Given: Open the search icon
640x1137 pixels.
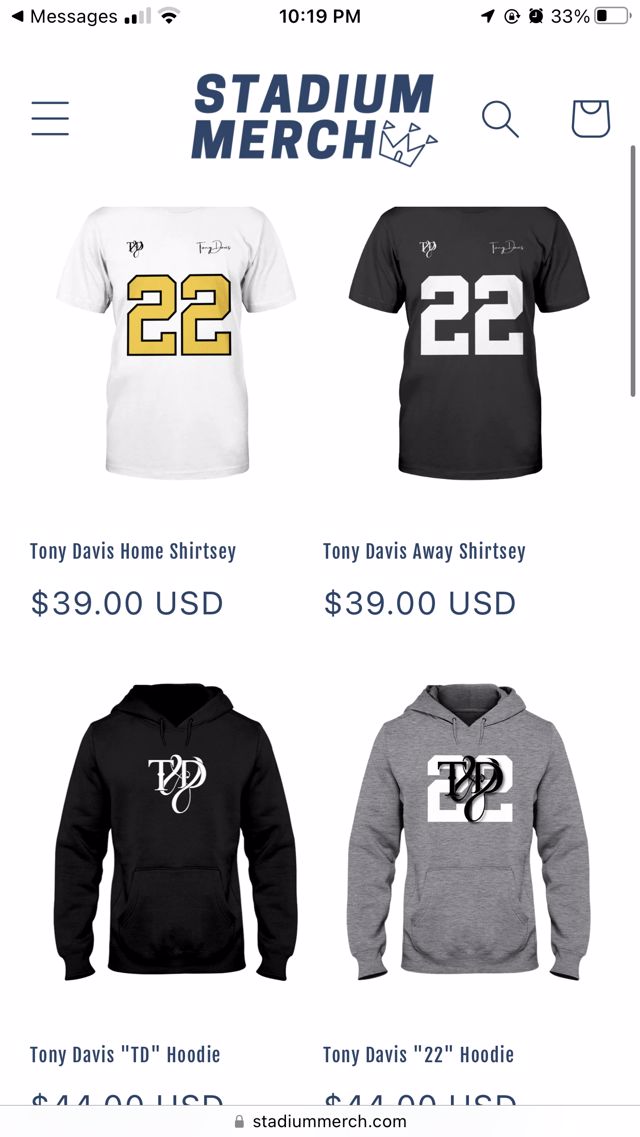Looking at the screenshot, I should point(500,118).
